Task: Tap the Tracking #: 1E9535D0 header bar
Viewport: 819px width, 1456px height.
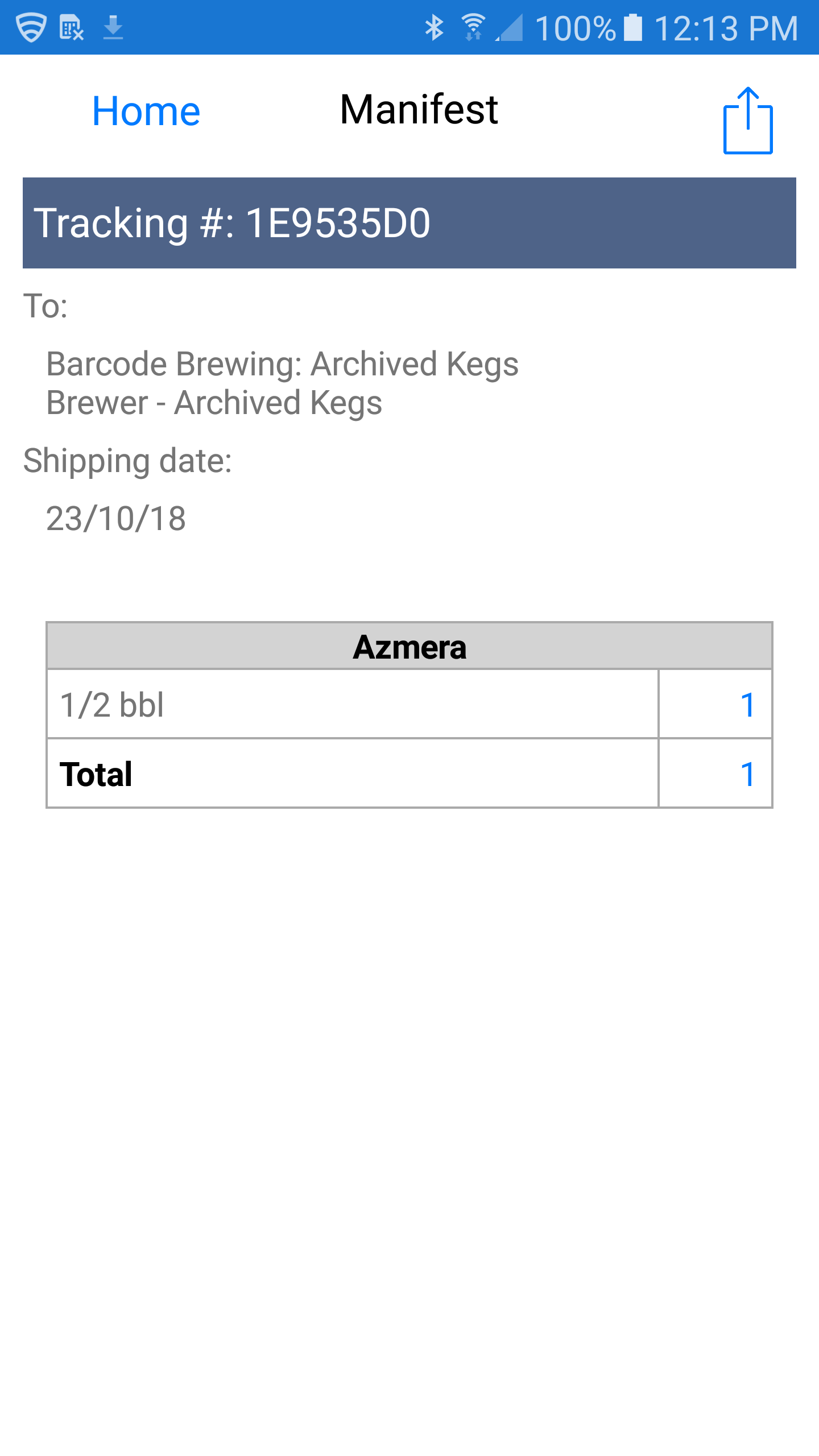Action: (x=409, y=222)
